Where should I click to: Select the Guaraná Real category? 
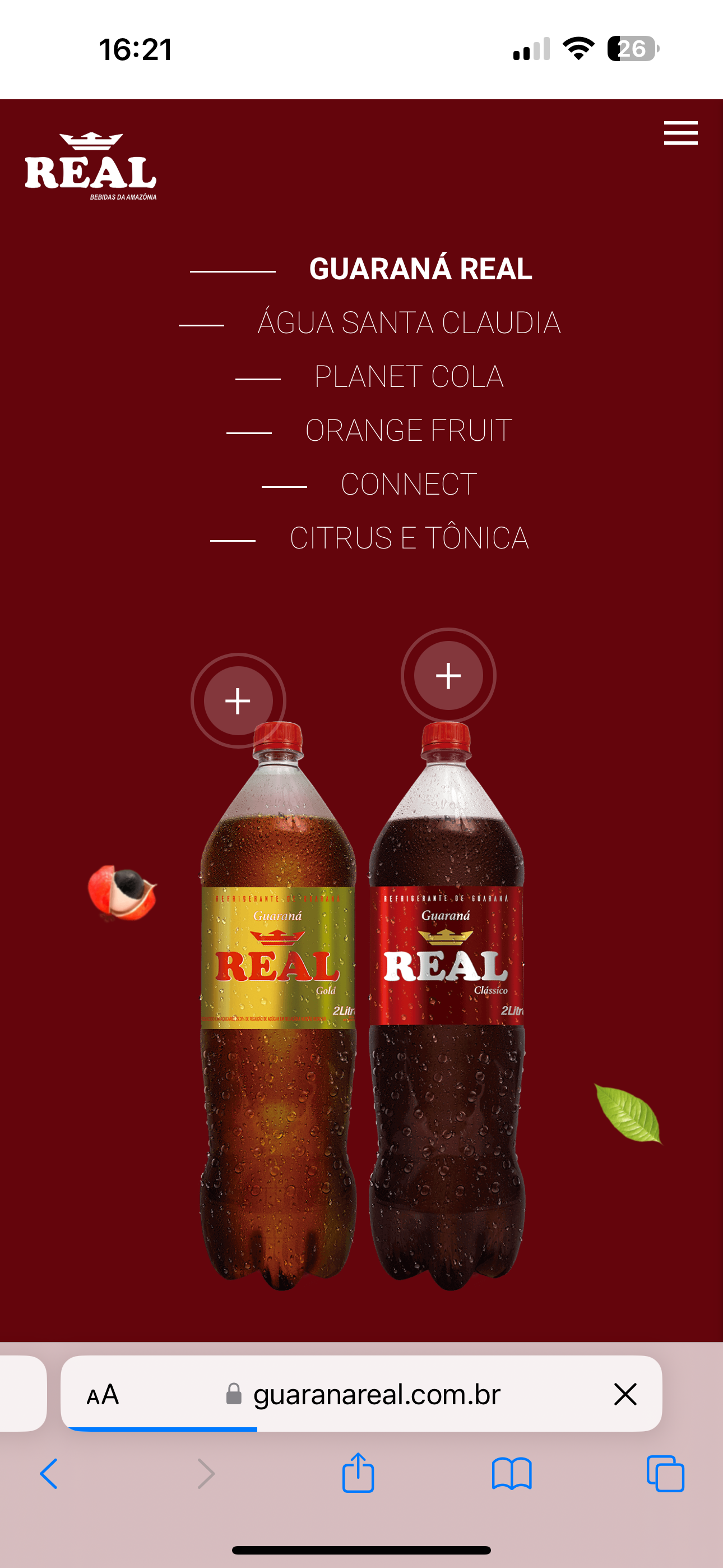[x=420, y=269]
